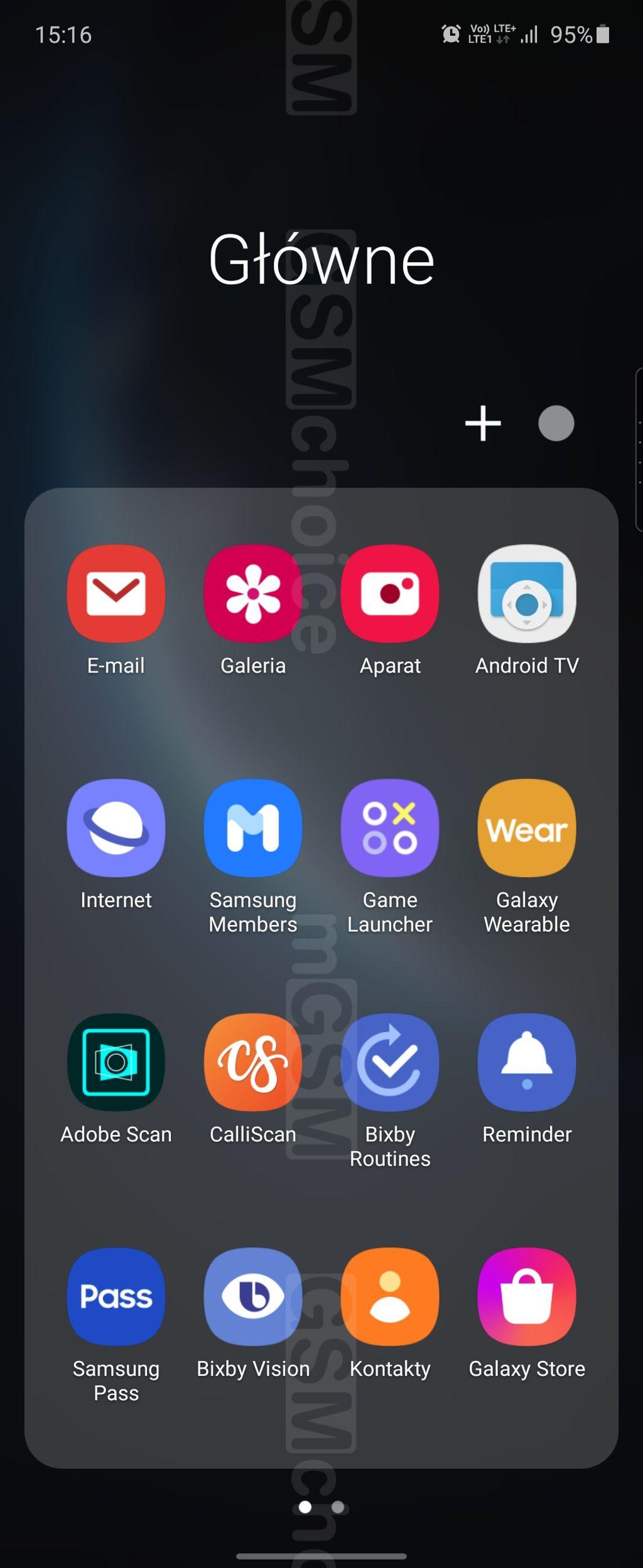Open the Aparat camera app
The width and height of the screenshot is (643, 1568).
point(390,594)
